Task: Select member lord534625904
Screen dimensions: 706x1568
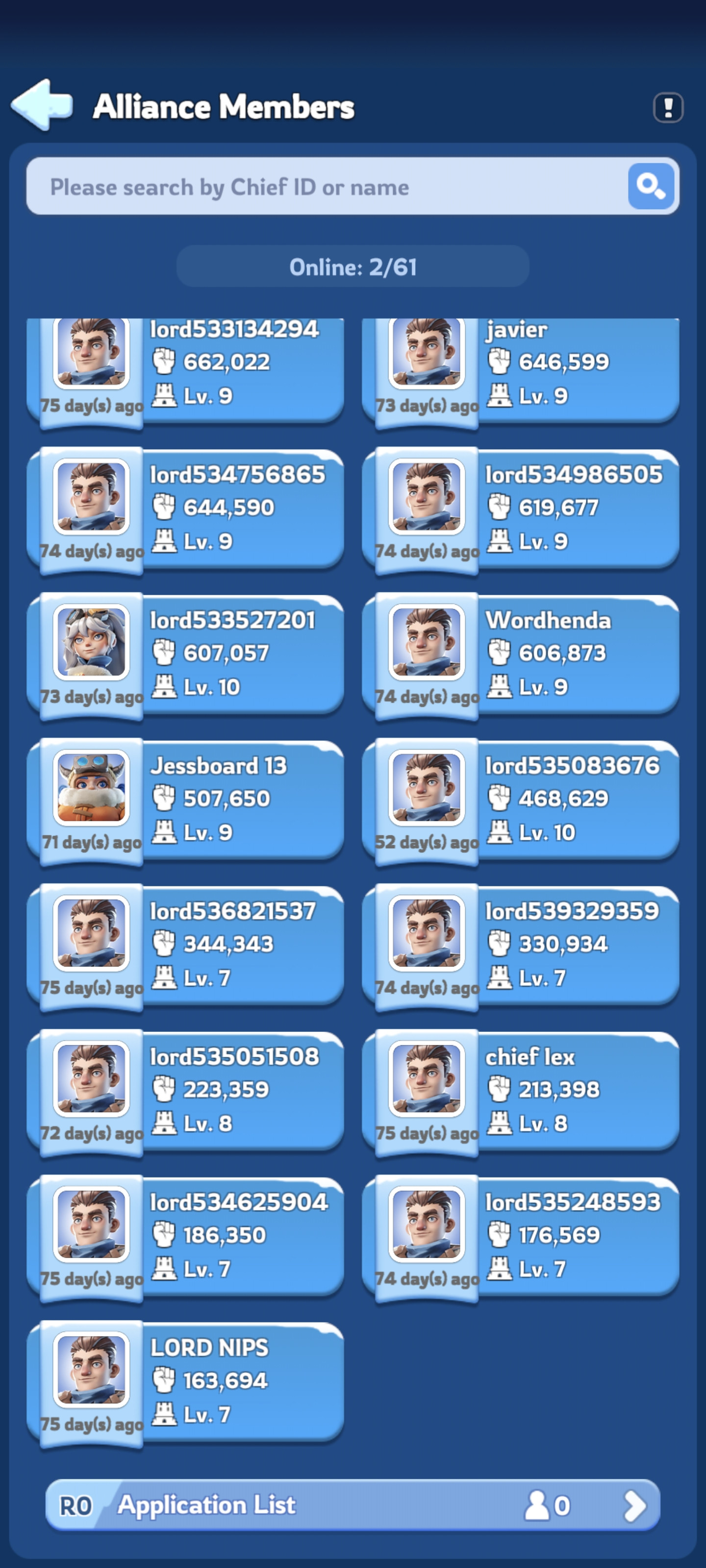Action: (185, 1239)
